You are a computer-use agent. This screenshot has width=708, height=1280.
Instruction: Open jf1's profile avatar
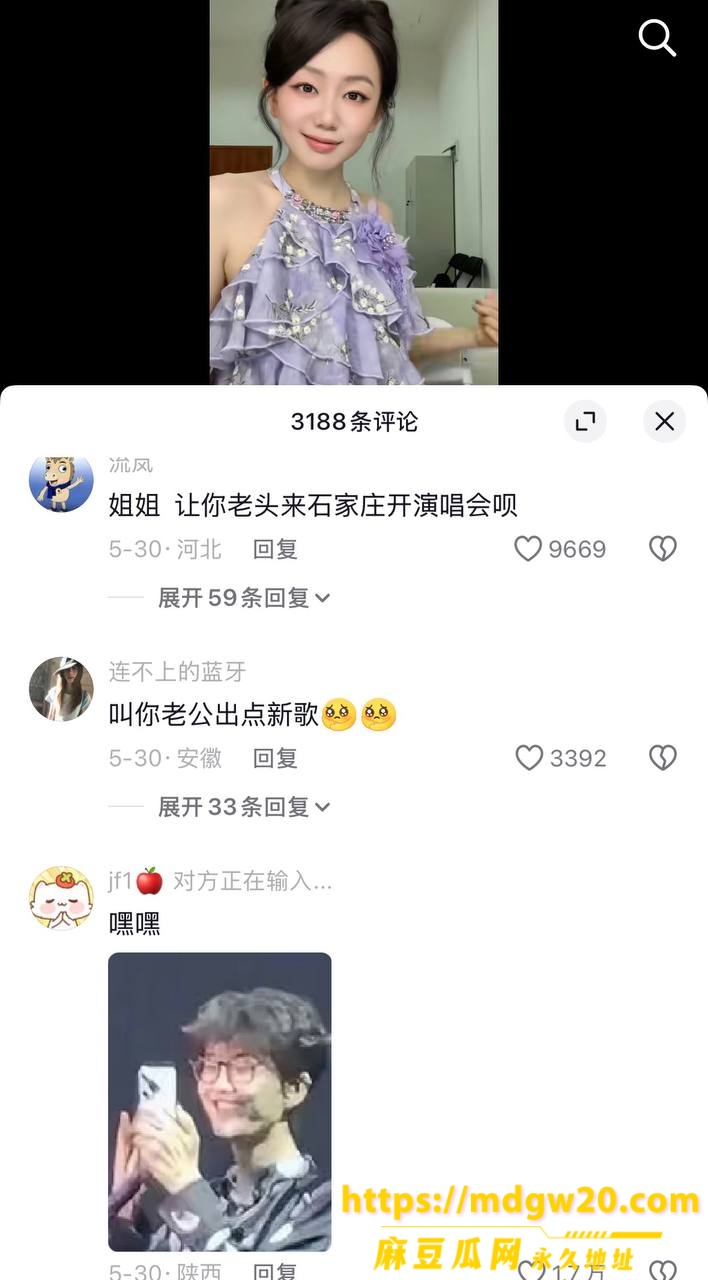pyautogui.click(x=61, y=898)
